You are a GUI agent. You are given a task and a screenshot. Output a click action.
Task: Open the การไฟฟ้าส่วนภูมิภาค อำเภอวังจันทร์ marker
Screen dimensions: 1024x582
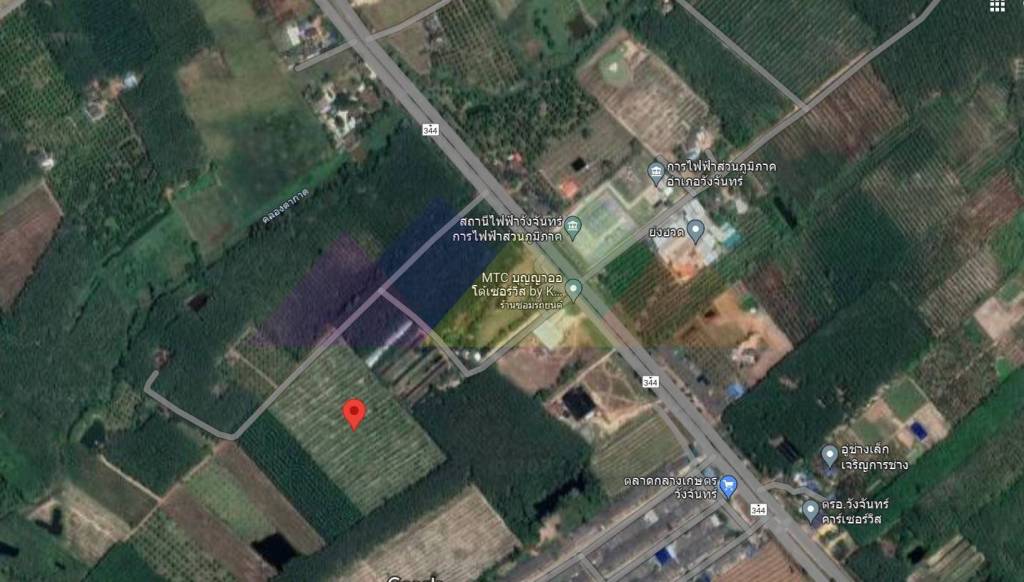click(x=657, y=173)
